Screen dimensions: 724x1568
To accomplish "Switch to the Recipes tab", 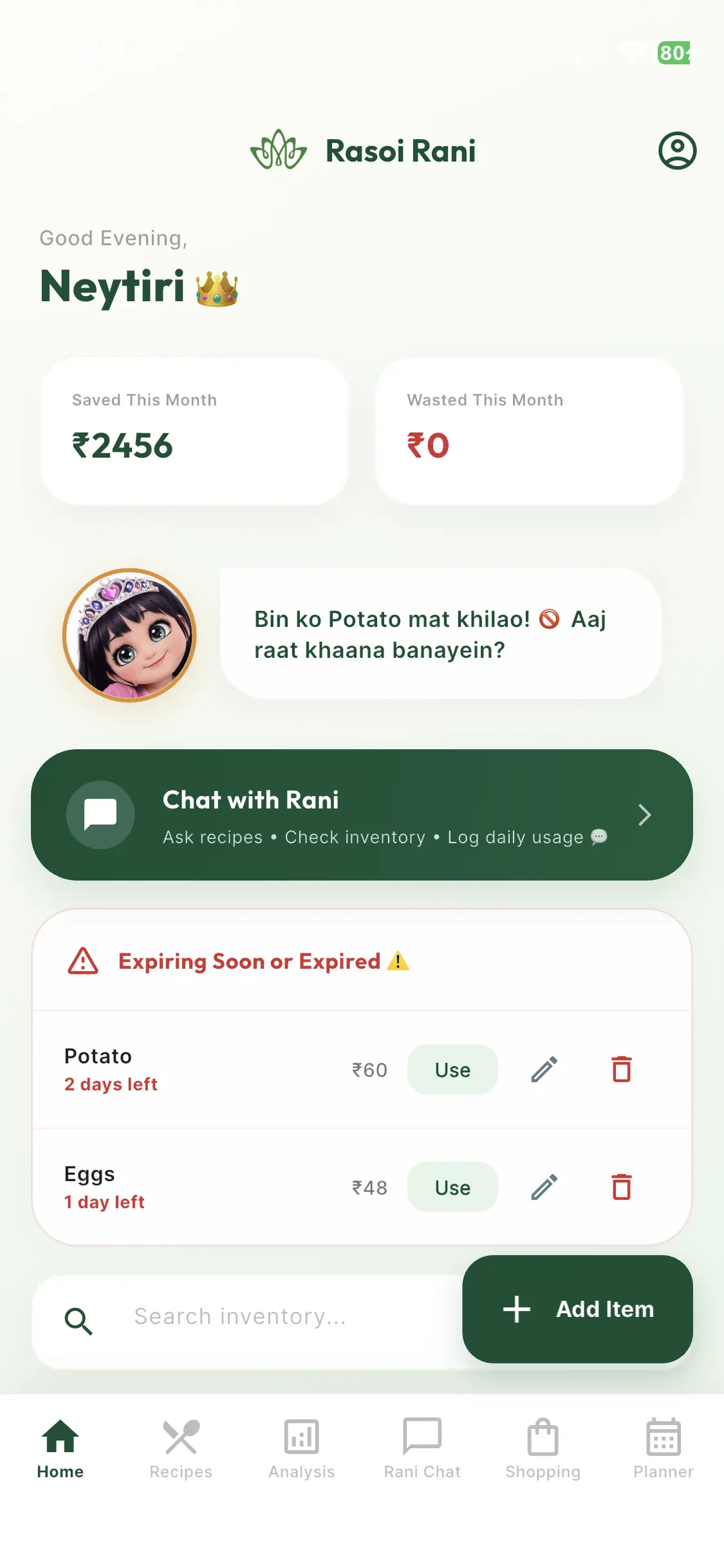I will pos(181,1450).
